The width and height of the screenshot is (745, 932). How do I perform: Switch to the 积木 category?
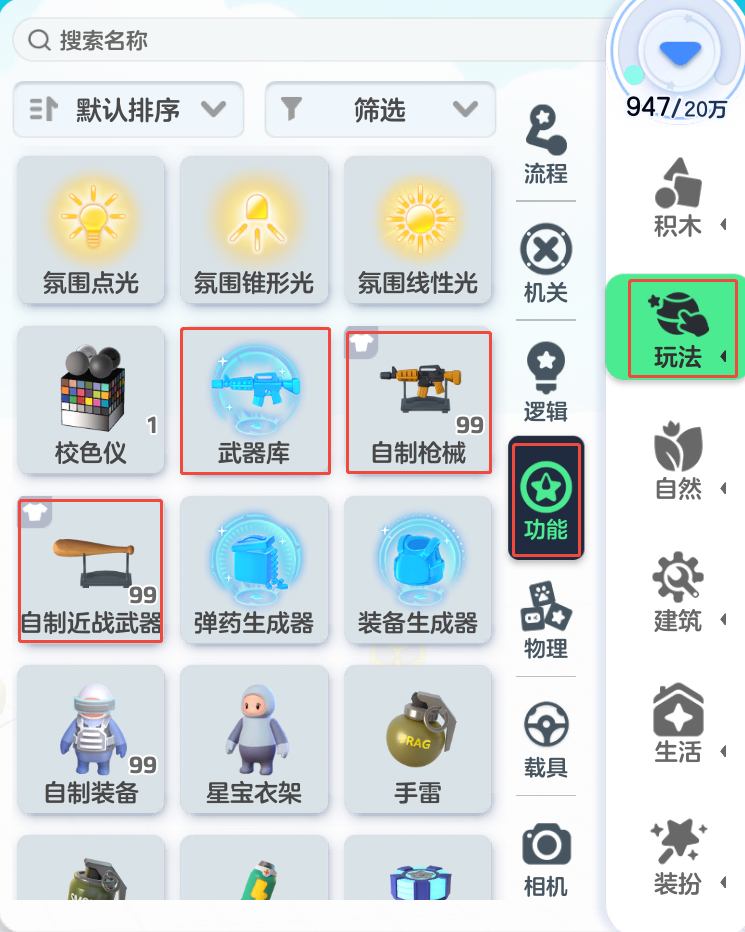coord(678,198)
